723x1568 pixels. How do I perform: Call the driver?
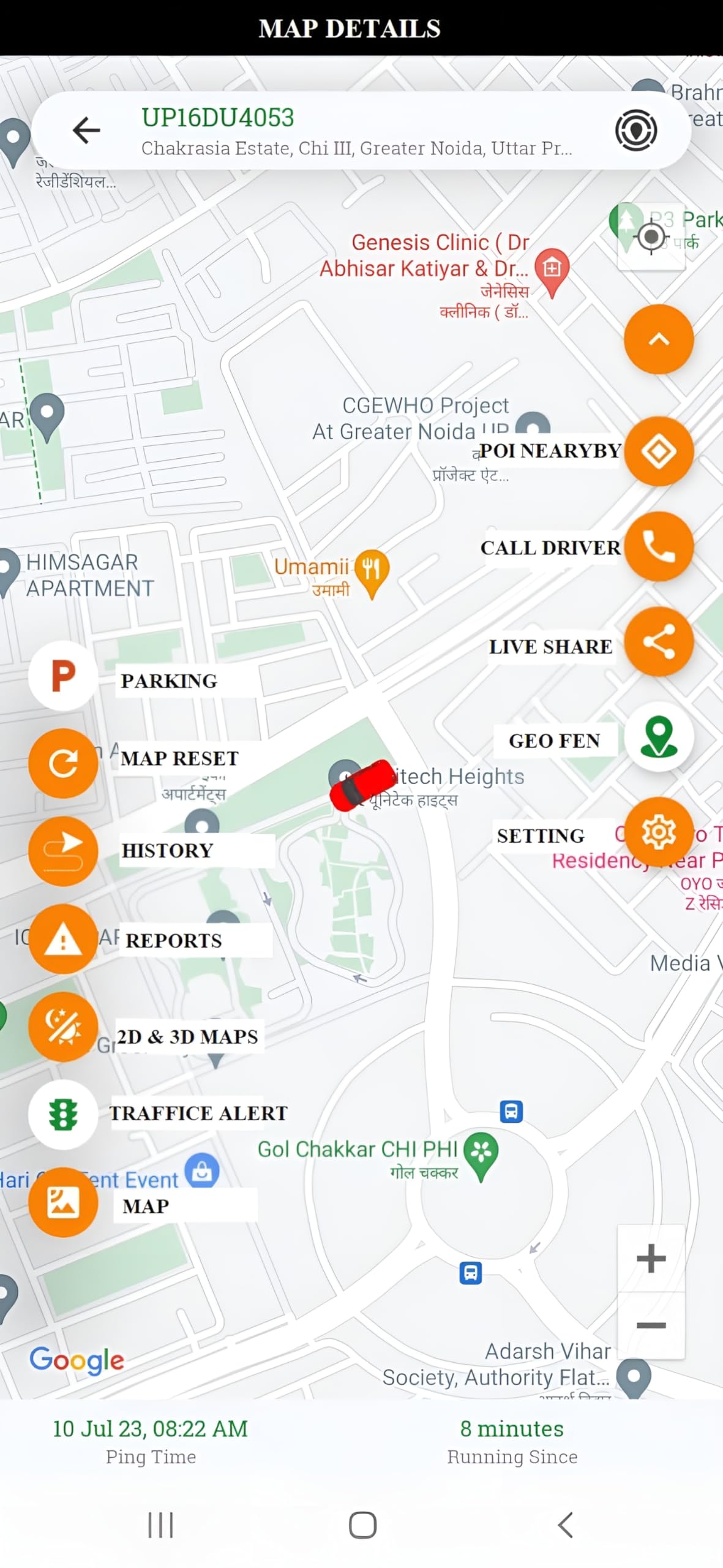[658, 546]
